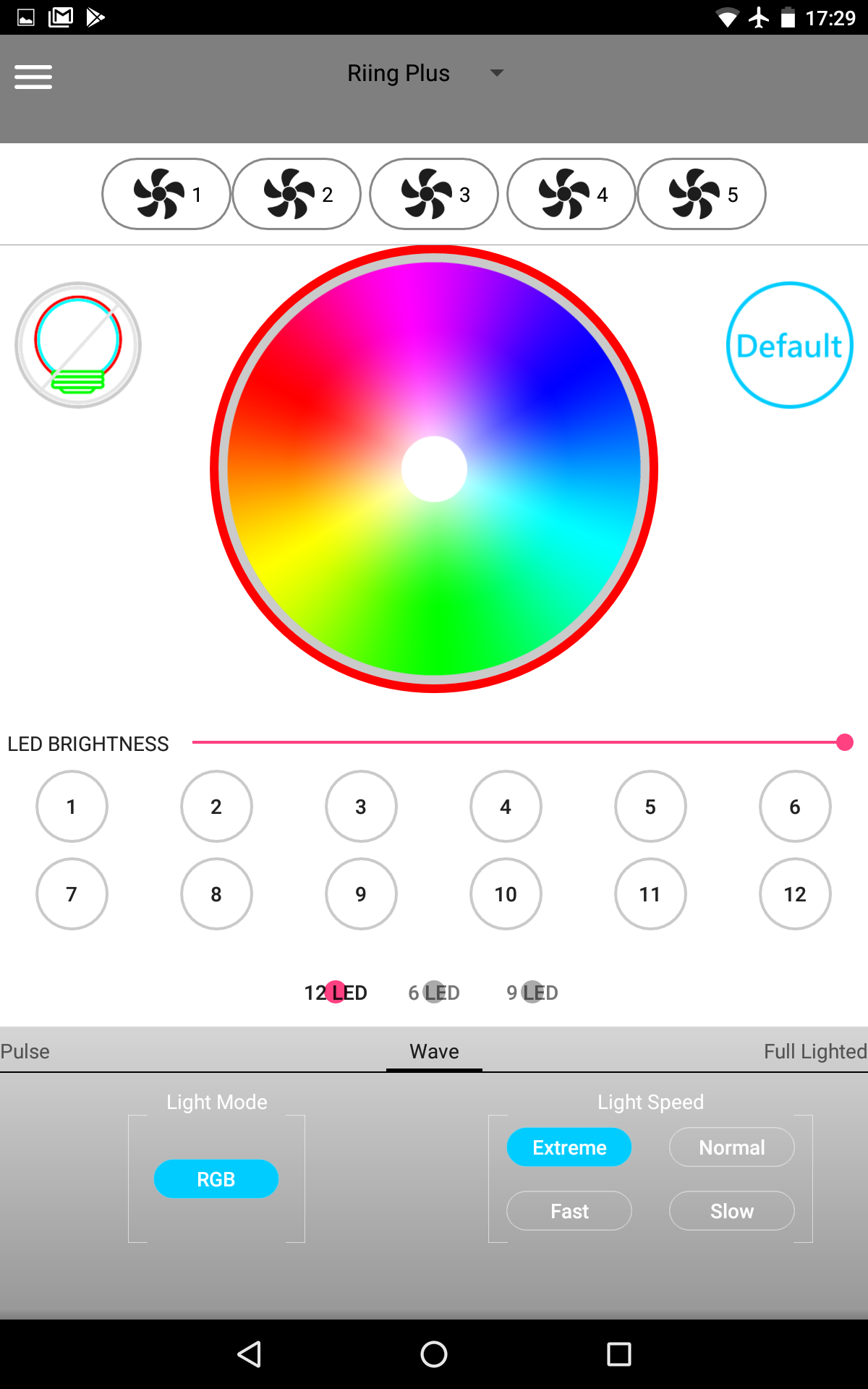Switch to the Pulse tab
This screenshot has width=868, height=1389.
25,1051
